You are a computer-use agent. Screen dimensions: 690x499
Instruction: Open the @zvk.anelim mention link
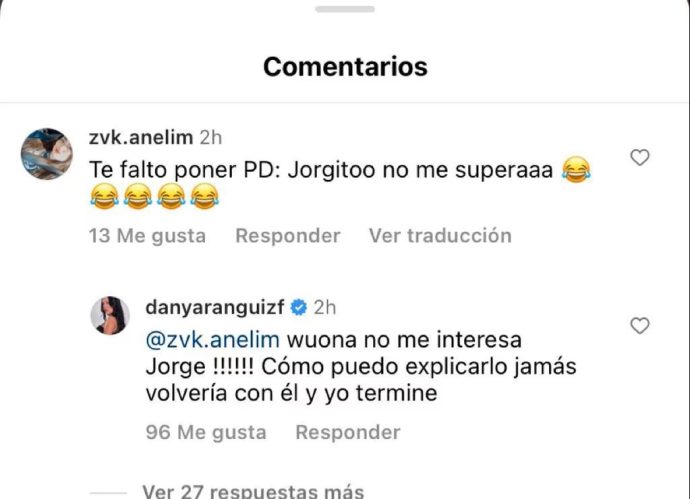pyautogui.click(x=213, y=340)
